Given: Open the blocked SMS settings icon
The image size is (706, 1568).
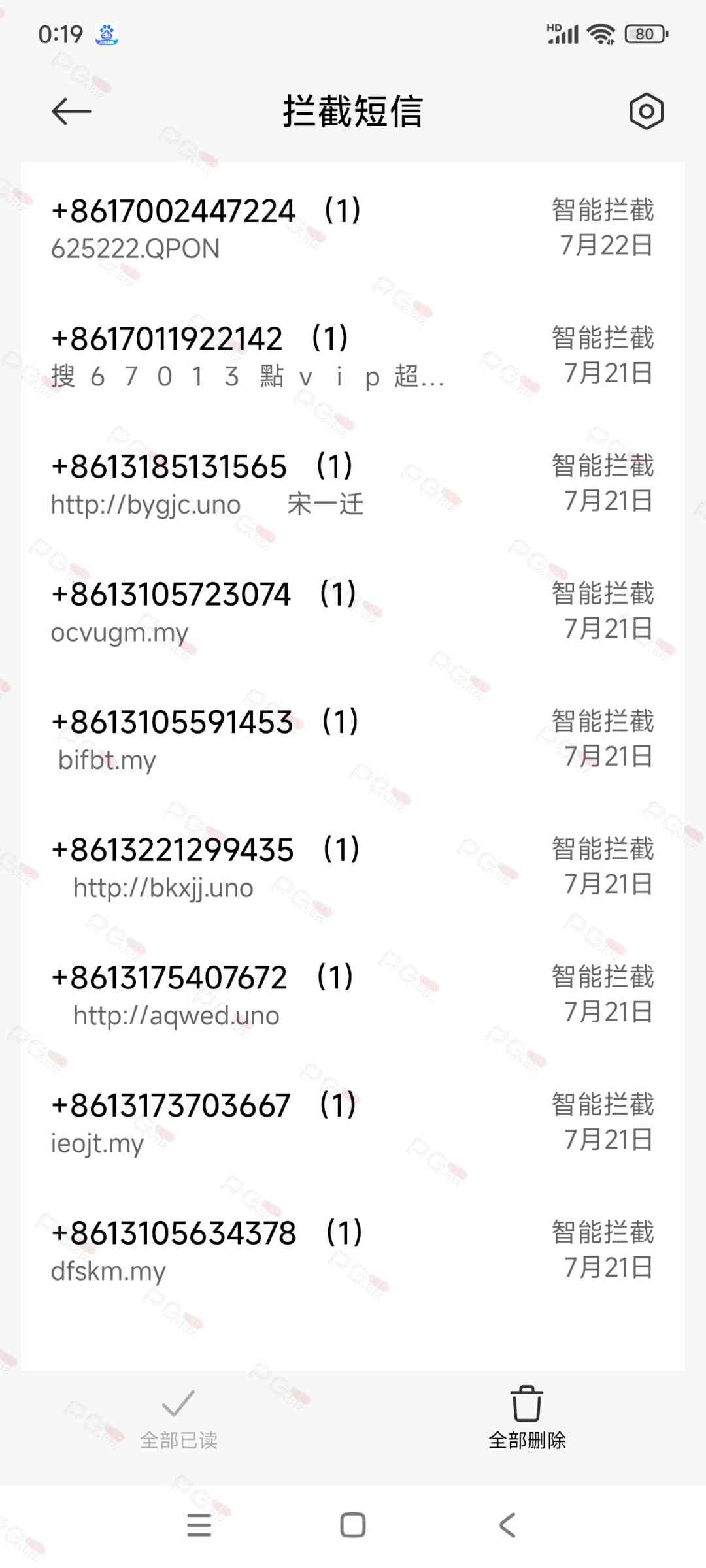Looking at the screenshot, I should (646, 111).
